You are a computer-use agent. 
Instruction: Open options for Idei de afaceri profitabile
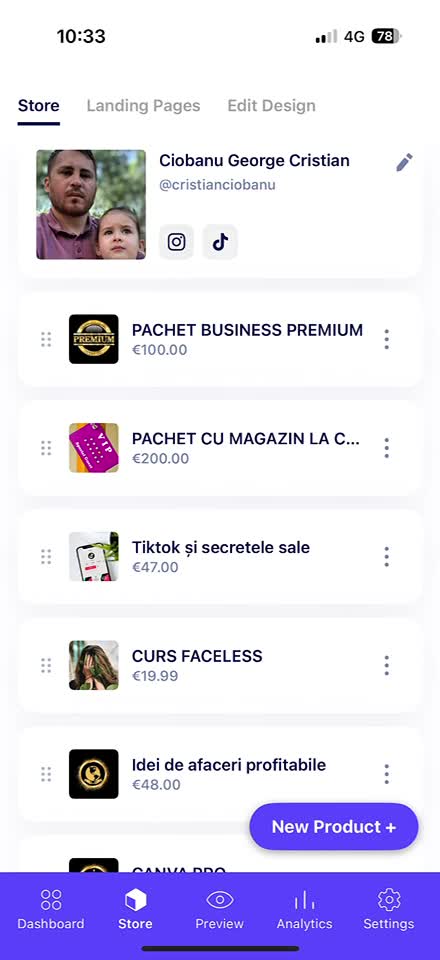click(386, 774)
